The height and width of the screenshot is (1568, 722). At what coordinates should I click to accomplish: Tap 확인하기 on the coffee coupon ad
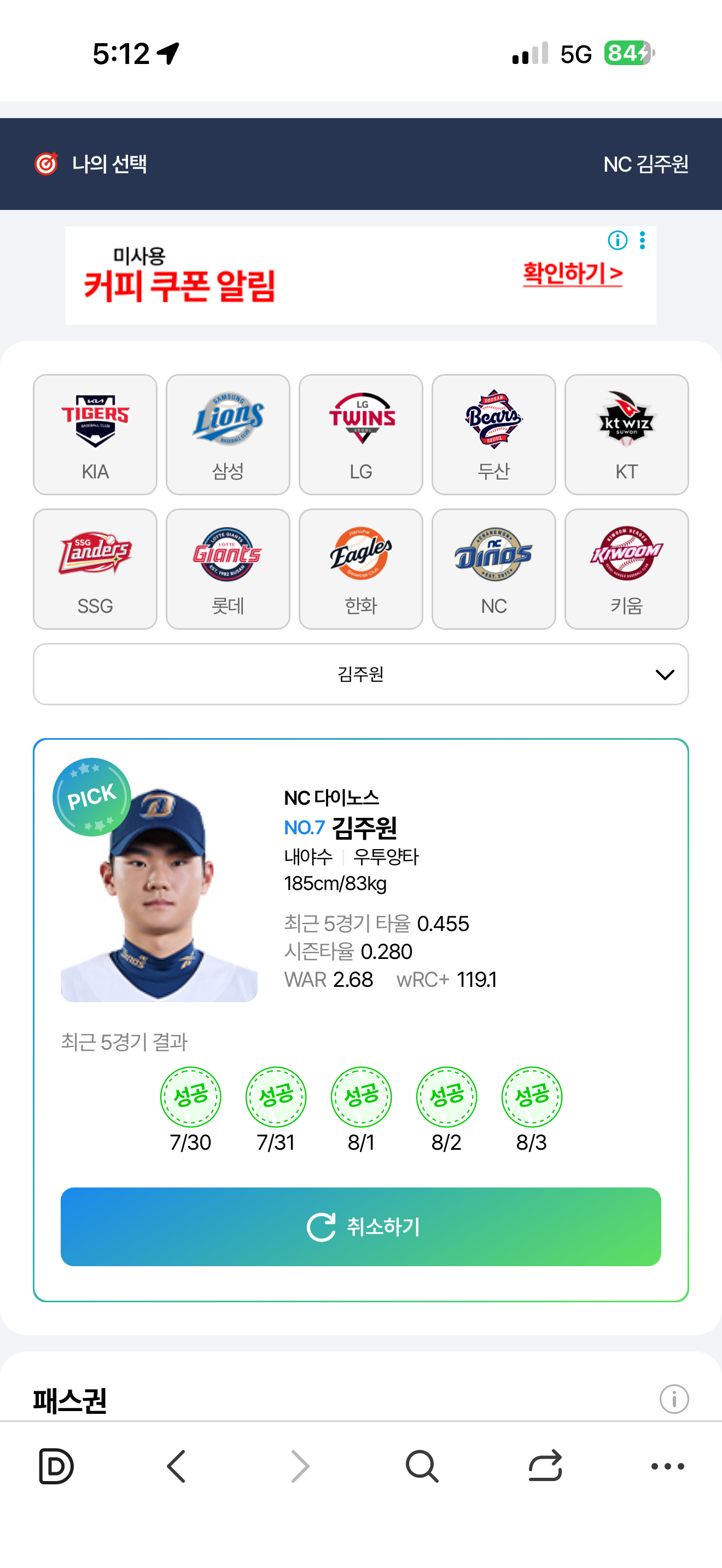[x=572, y=274]
